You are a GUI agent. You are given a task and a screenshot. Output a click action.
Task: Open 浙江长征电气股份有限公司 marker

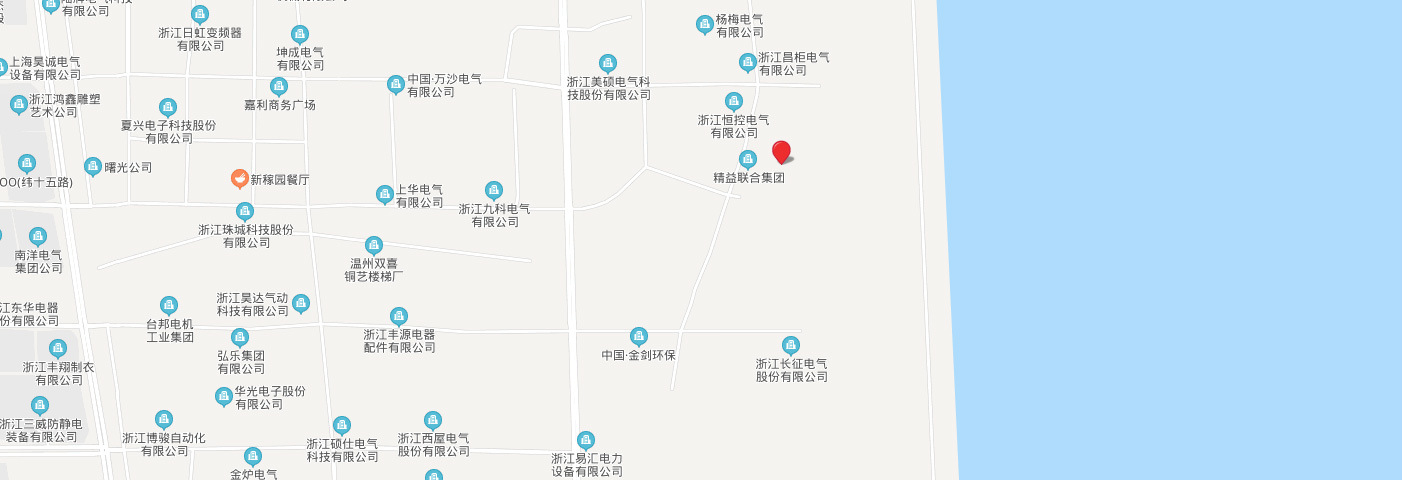point(790,345)
